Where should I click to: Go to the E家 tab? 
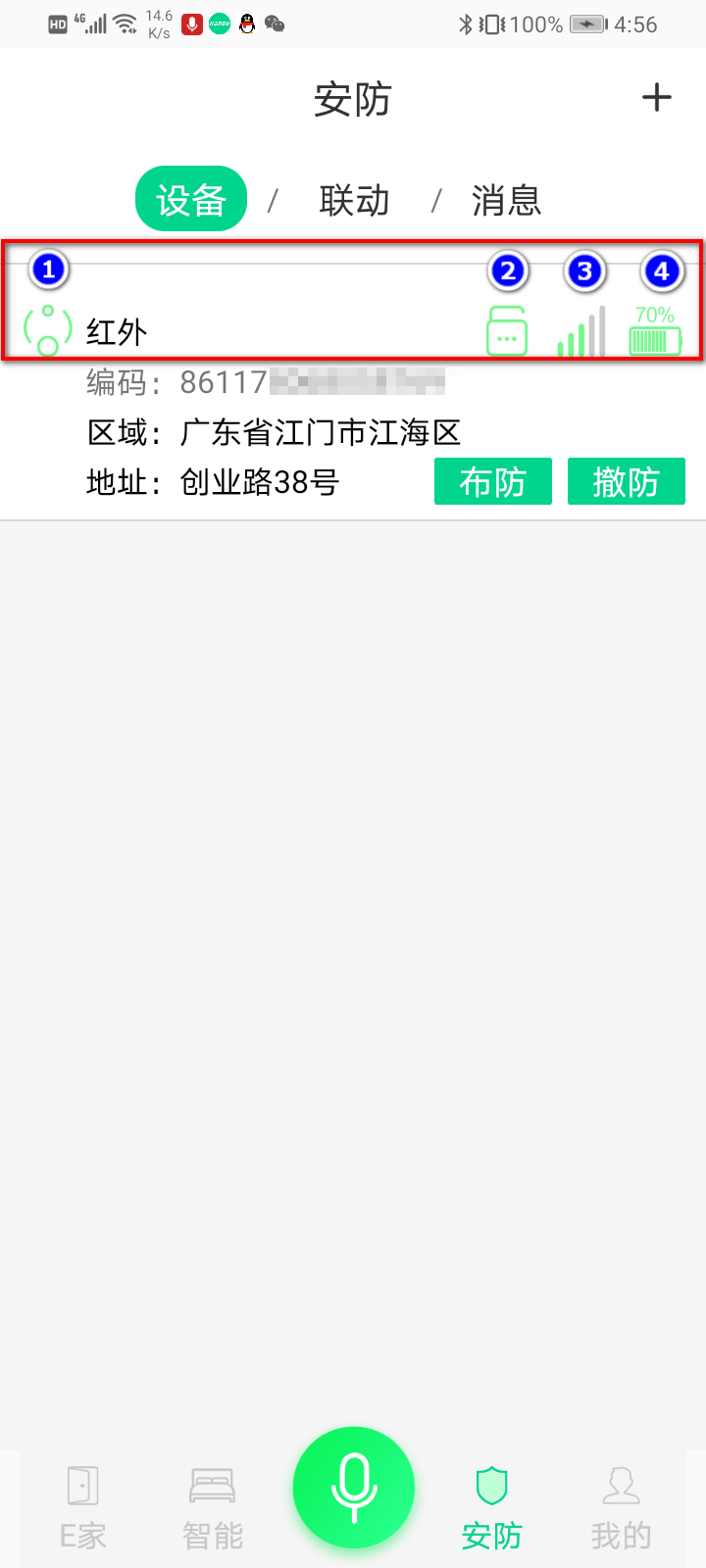pos(83,1508)
